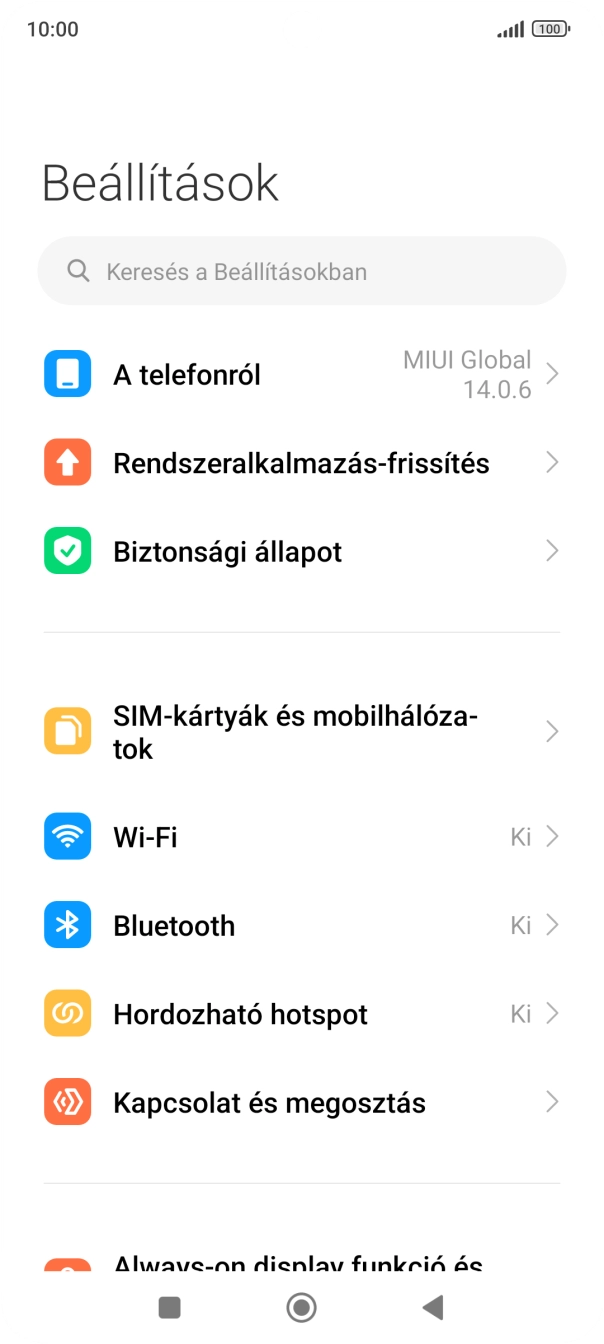The width and height of the screenshot is (604, 1344).
Task: Tap the Keresés a Beállításokban search field
Action: click(302, 271)
